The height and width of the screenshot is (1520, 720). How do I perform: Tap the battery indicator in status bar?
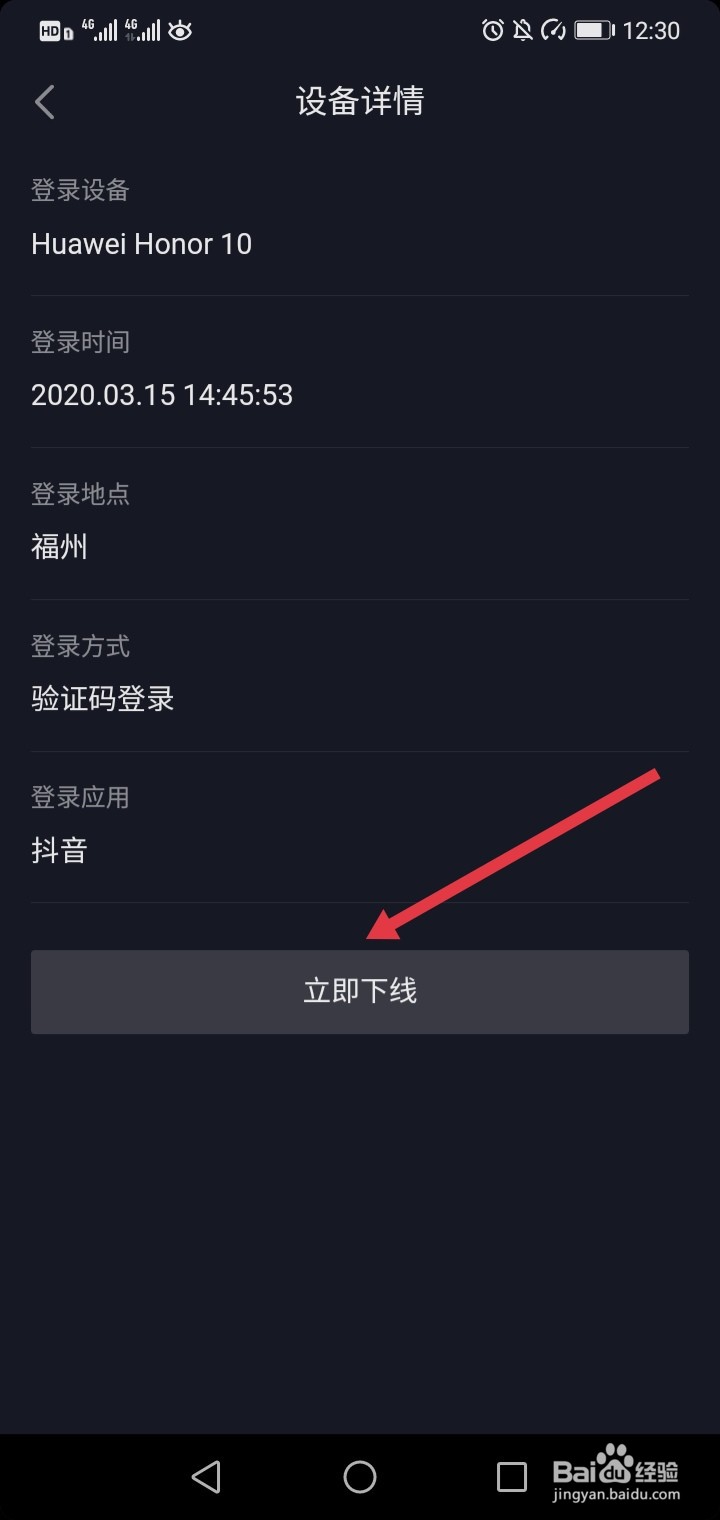coord(594,30)
